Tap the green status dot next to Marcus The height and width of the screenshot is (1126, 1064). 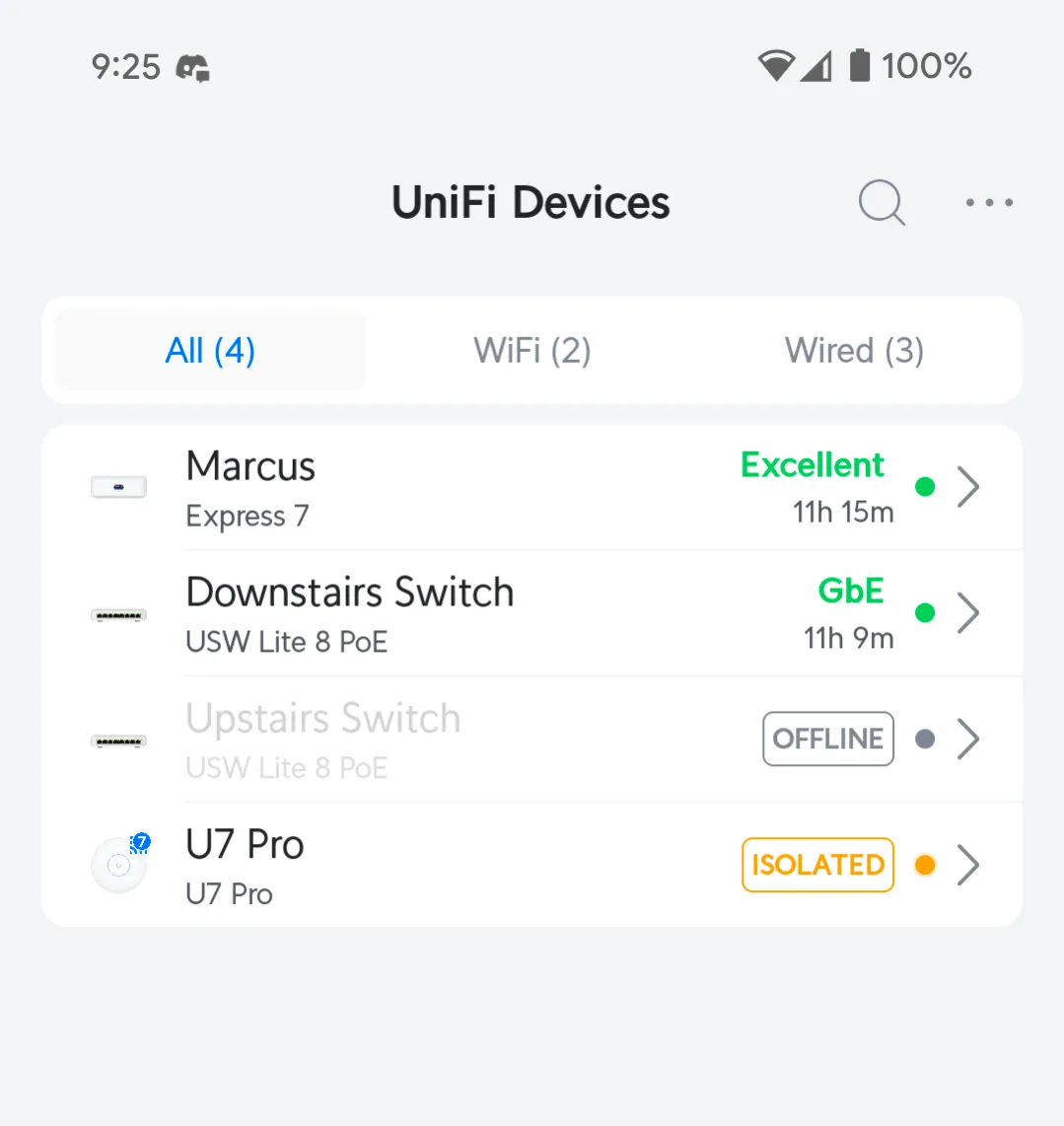[925, 486]
